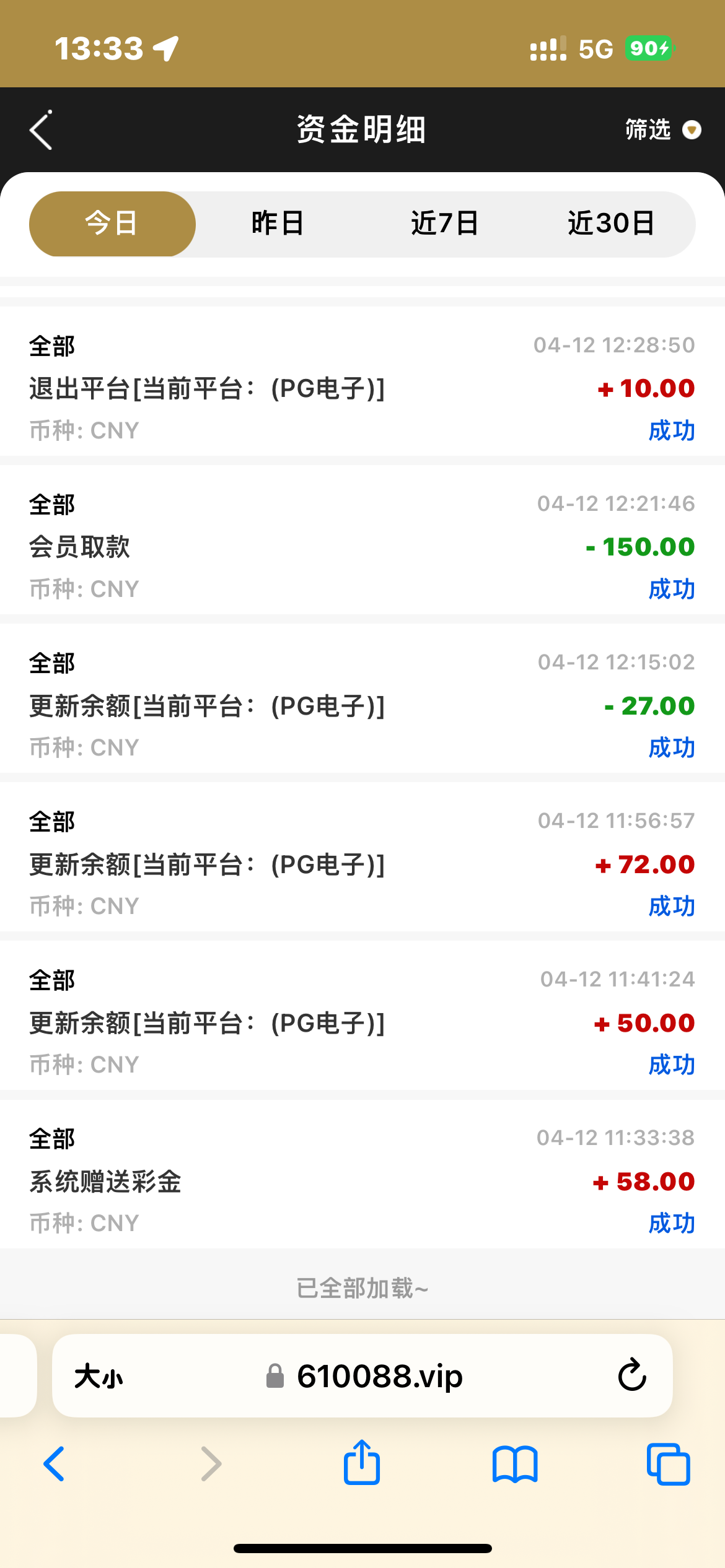Open the 筛选 filter dropdown
This screenshot has height=1568, width=725.
tap(662, 130)
